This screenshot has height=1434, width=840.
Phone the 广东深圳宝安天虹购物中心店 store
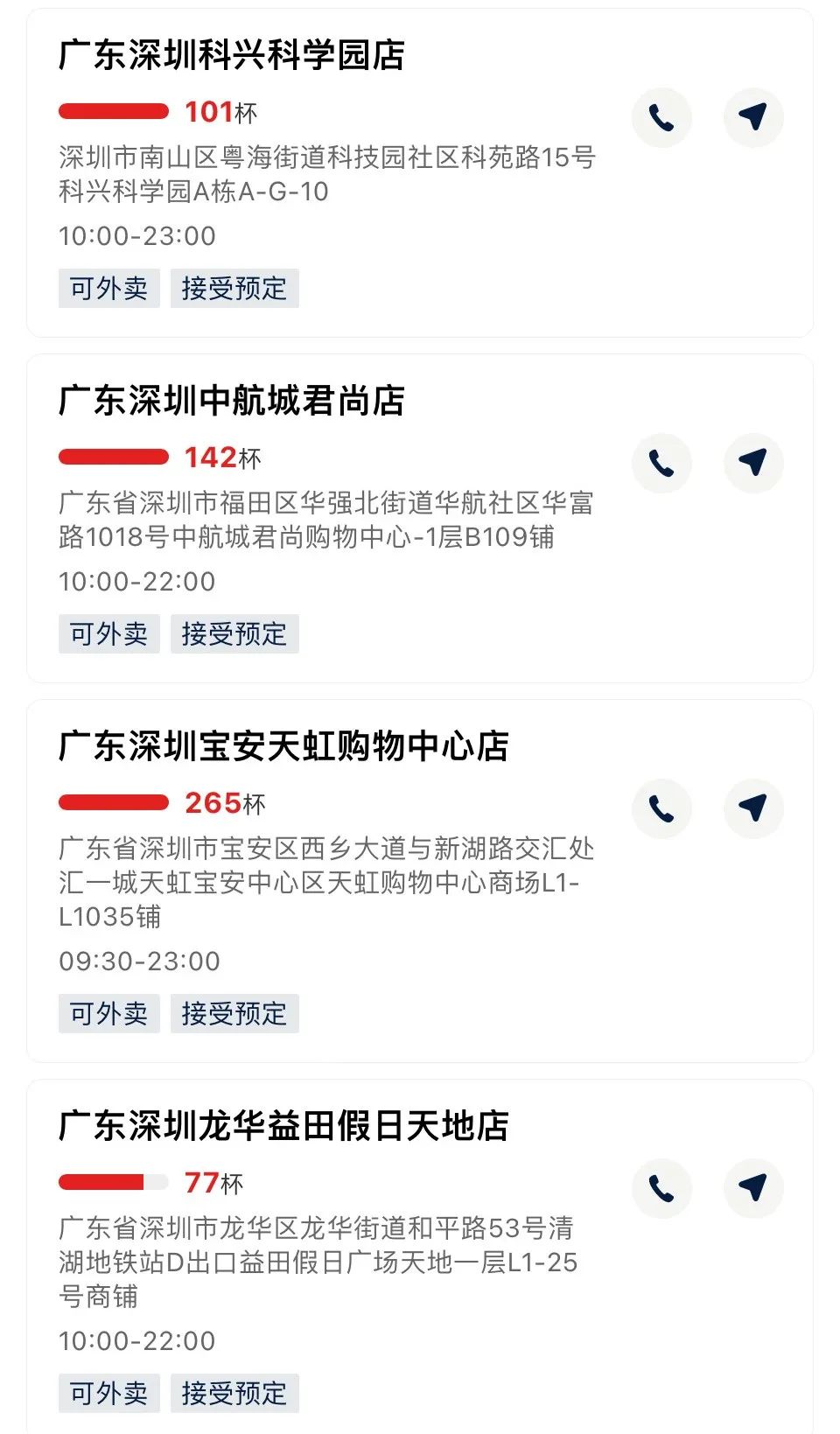[x=661, y=808]
